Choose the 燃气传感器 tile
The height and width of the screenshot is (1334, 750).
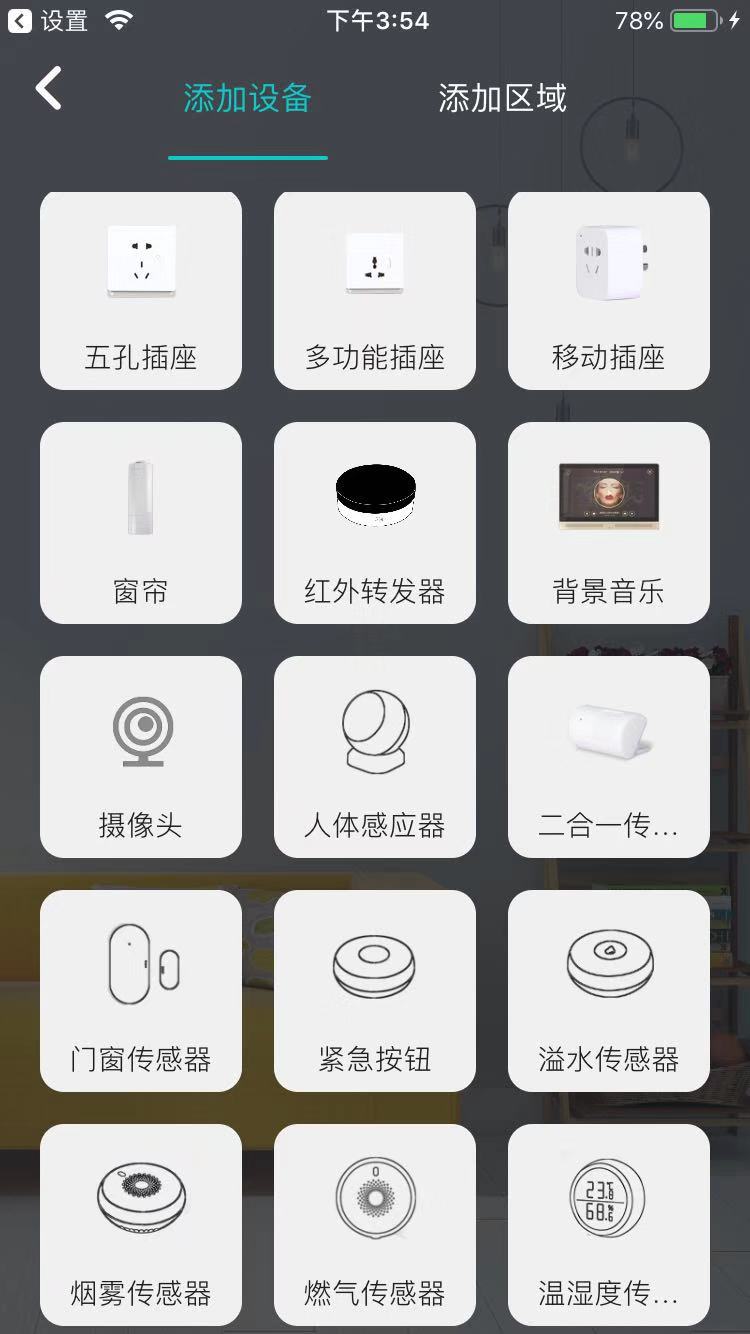tap(375, 1225)
